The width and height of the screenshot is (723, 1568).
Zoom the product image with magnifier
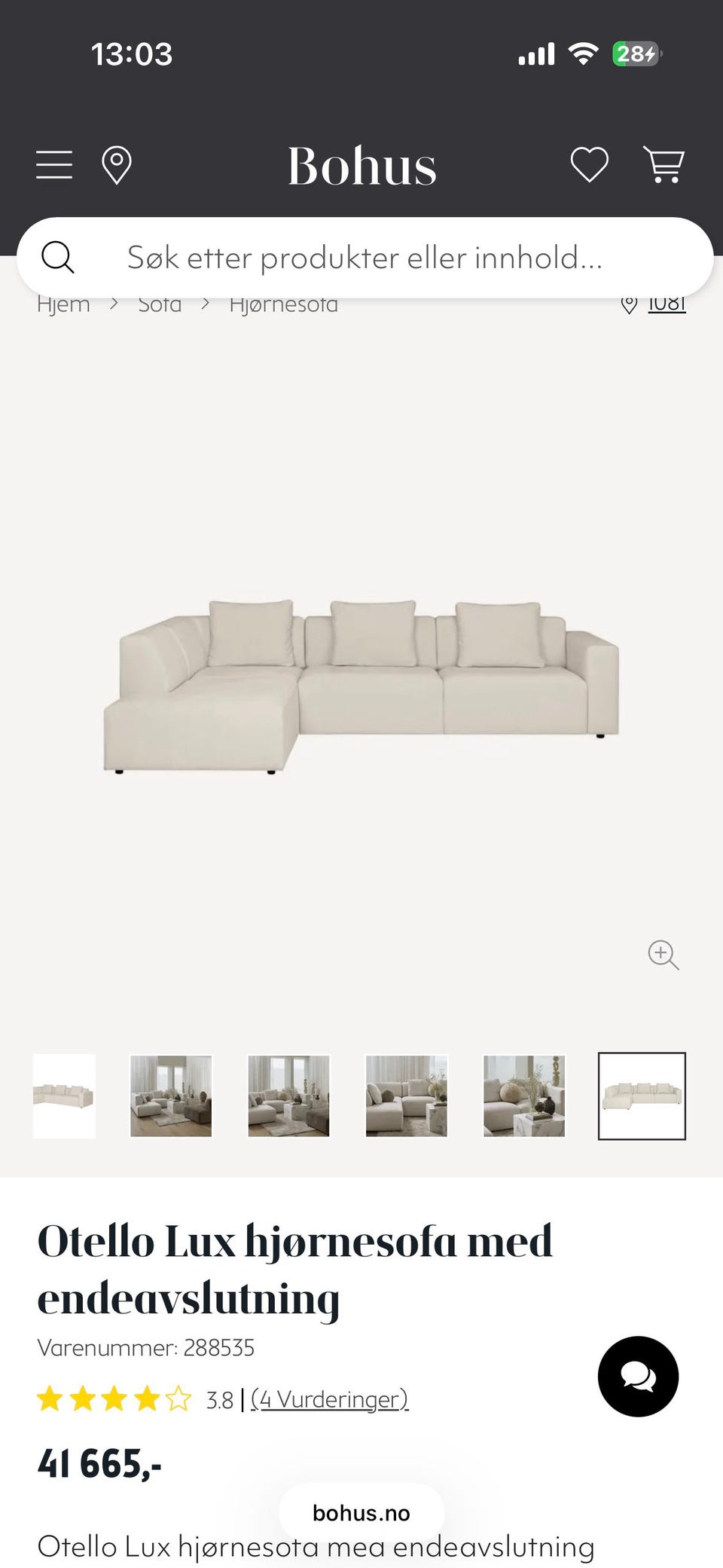click(x=664, y=955)
